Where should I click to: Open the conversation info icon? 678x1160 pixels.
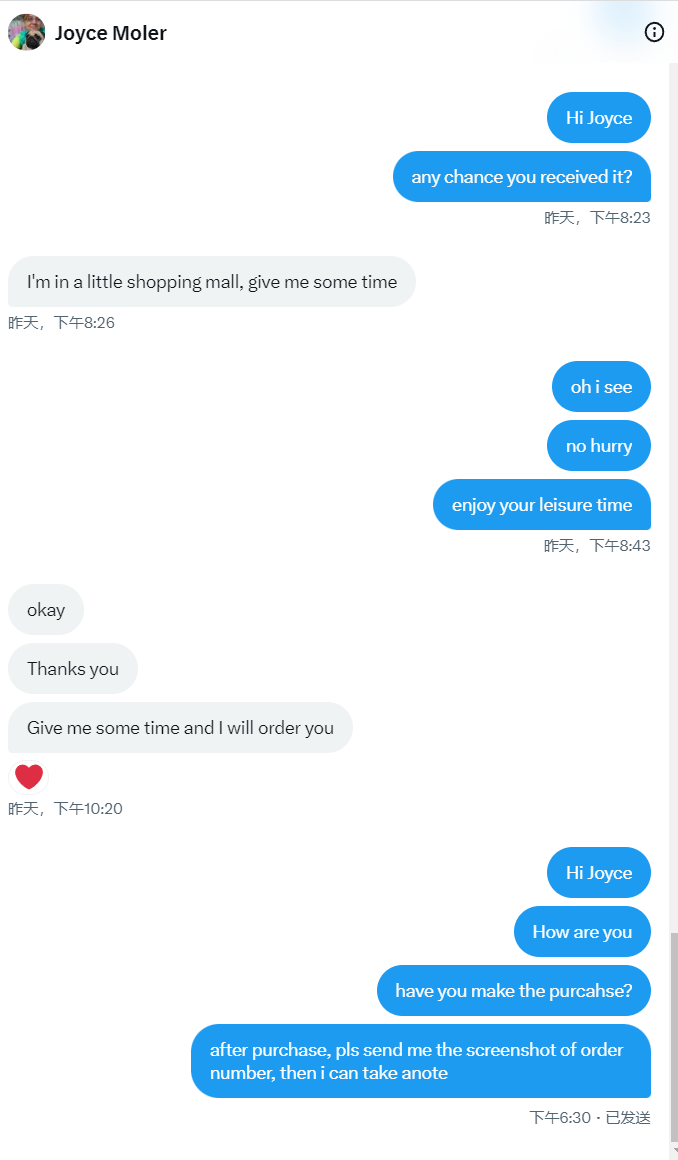click(654, 32)
